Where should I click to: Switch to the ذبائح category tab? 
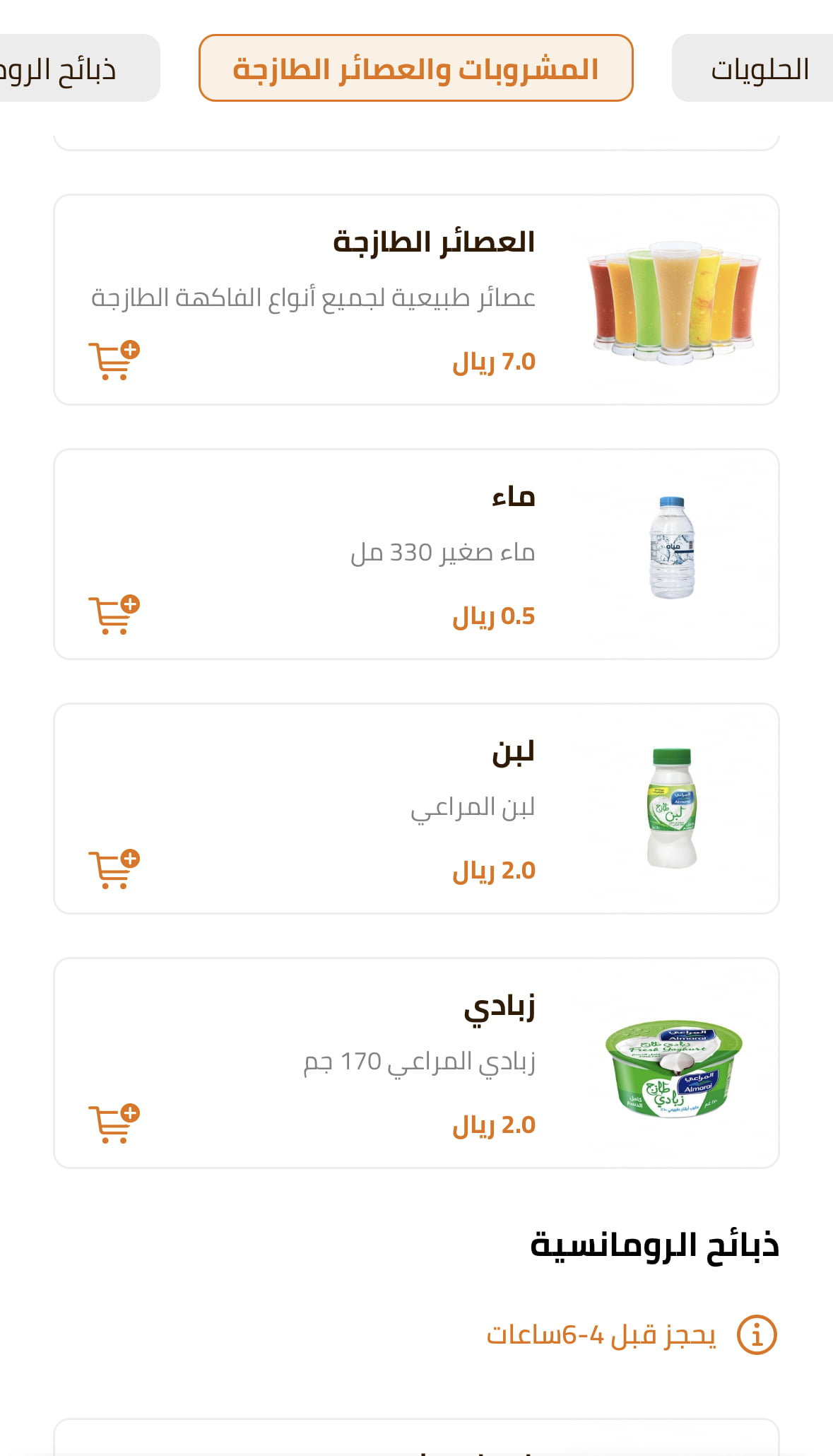71,69
